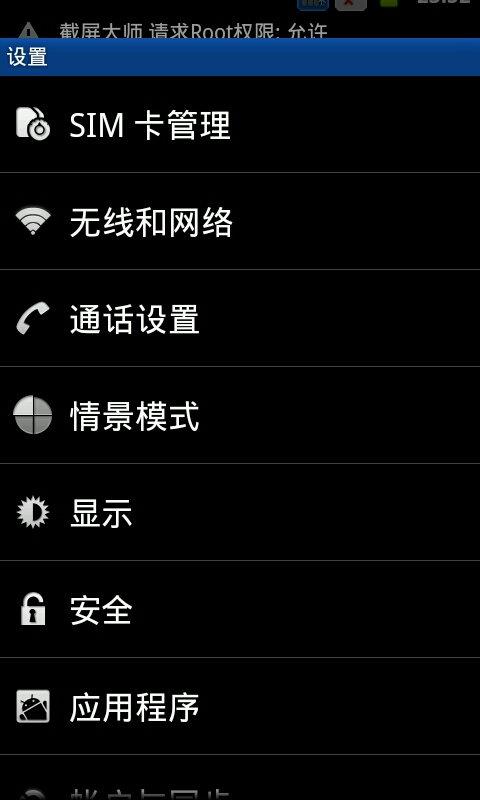Image resolution: width=480 pixels, height=800 pixels.
Task: Open SIM 卡管理 settings
Action: (240, 124)
